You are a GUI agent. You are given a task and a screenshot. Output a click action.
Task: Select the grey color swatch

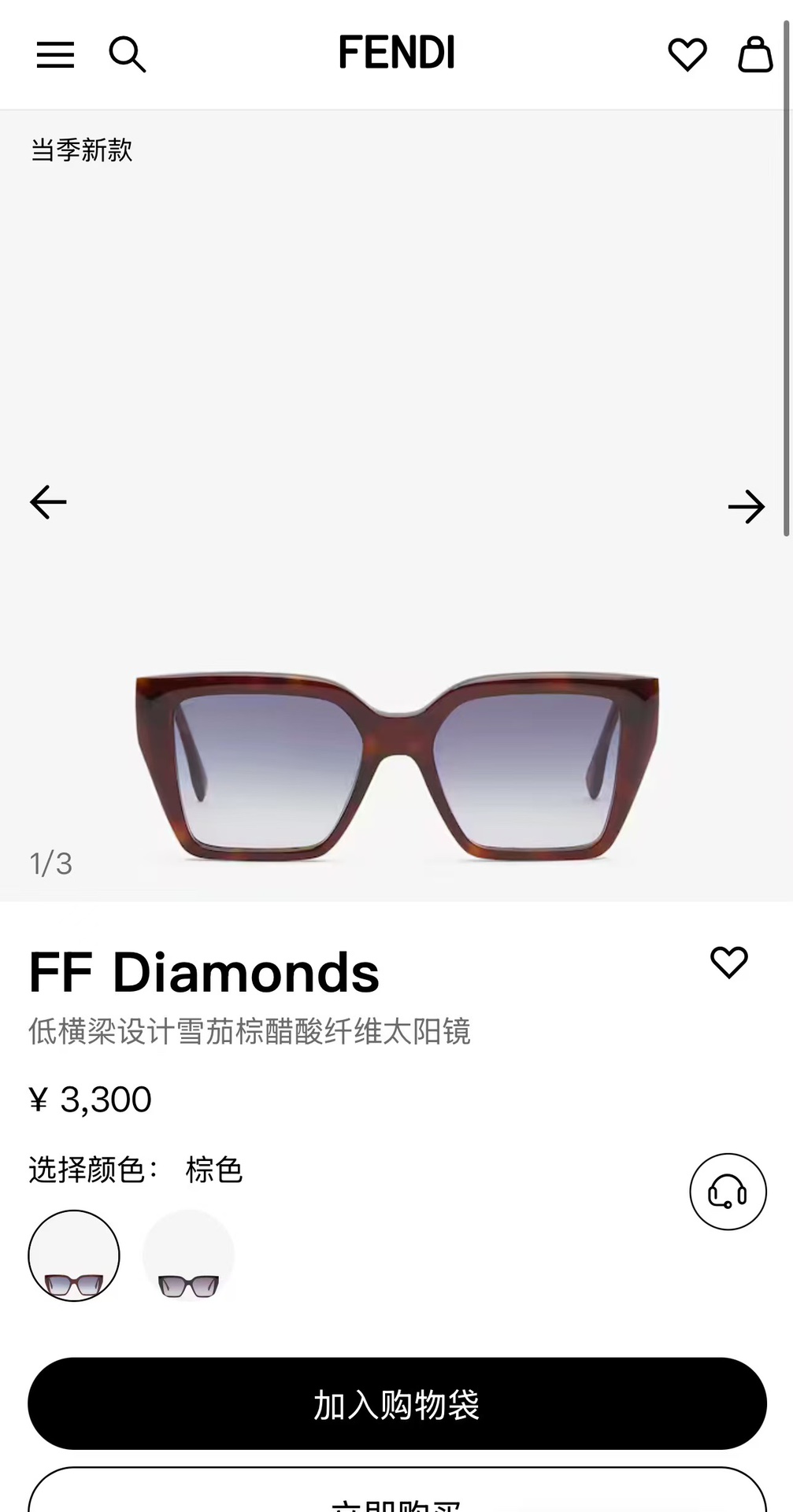pos(188,1255)
